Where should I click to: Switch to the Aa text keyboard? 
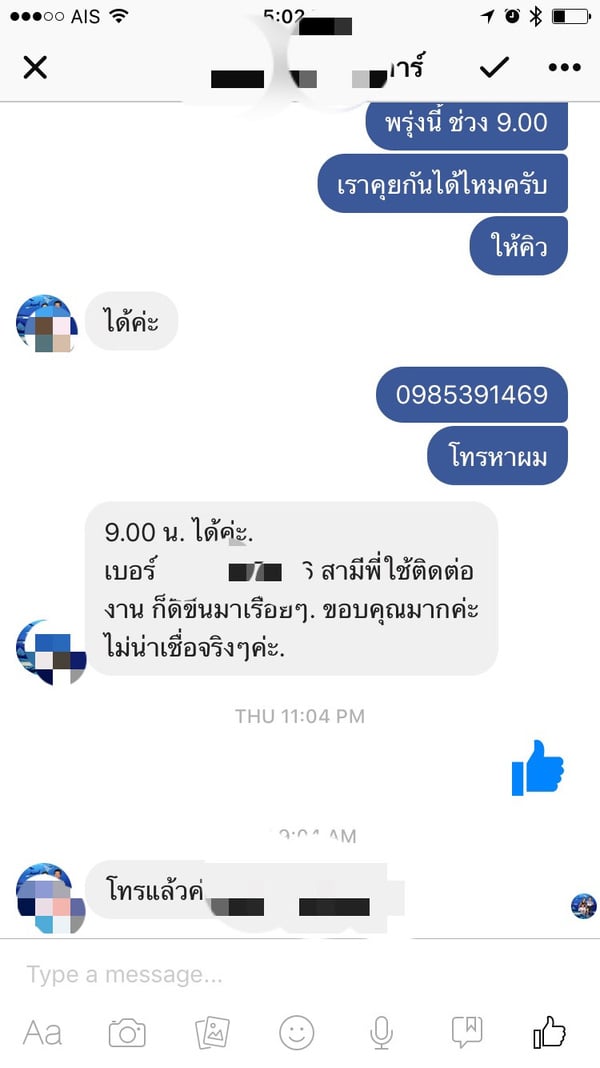tap(42, 1033)
